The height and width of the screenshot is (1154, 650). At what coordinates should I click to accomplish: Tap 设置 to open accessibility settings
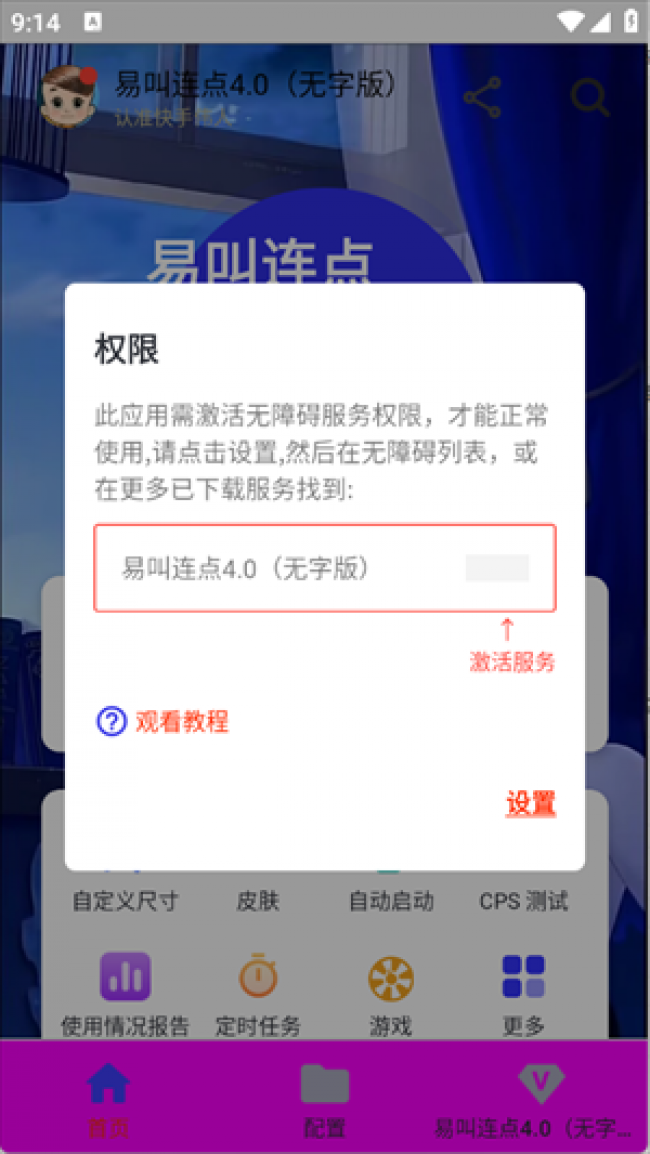[x=530, y=803]
